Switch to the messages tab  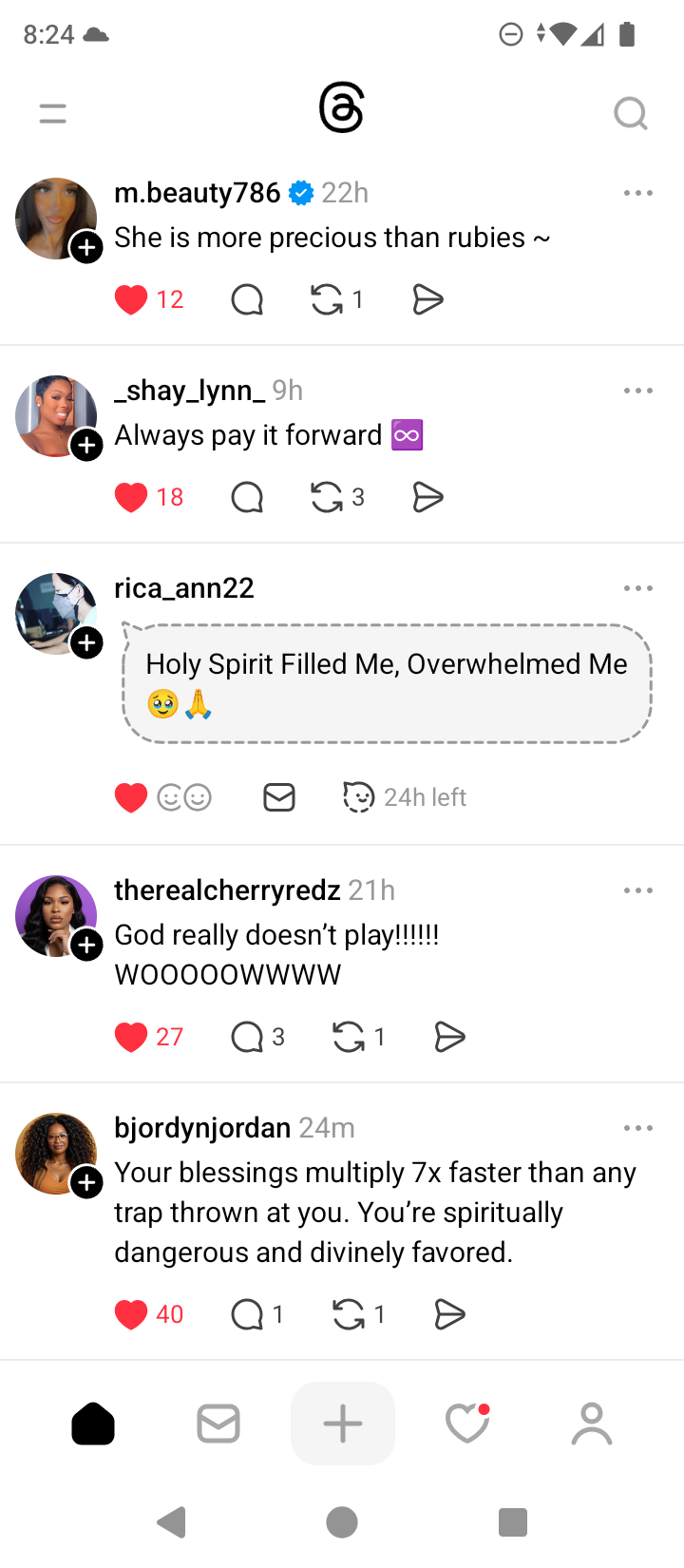[x=218, y=1424]
